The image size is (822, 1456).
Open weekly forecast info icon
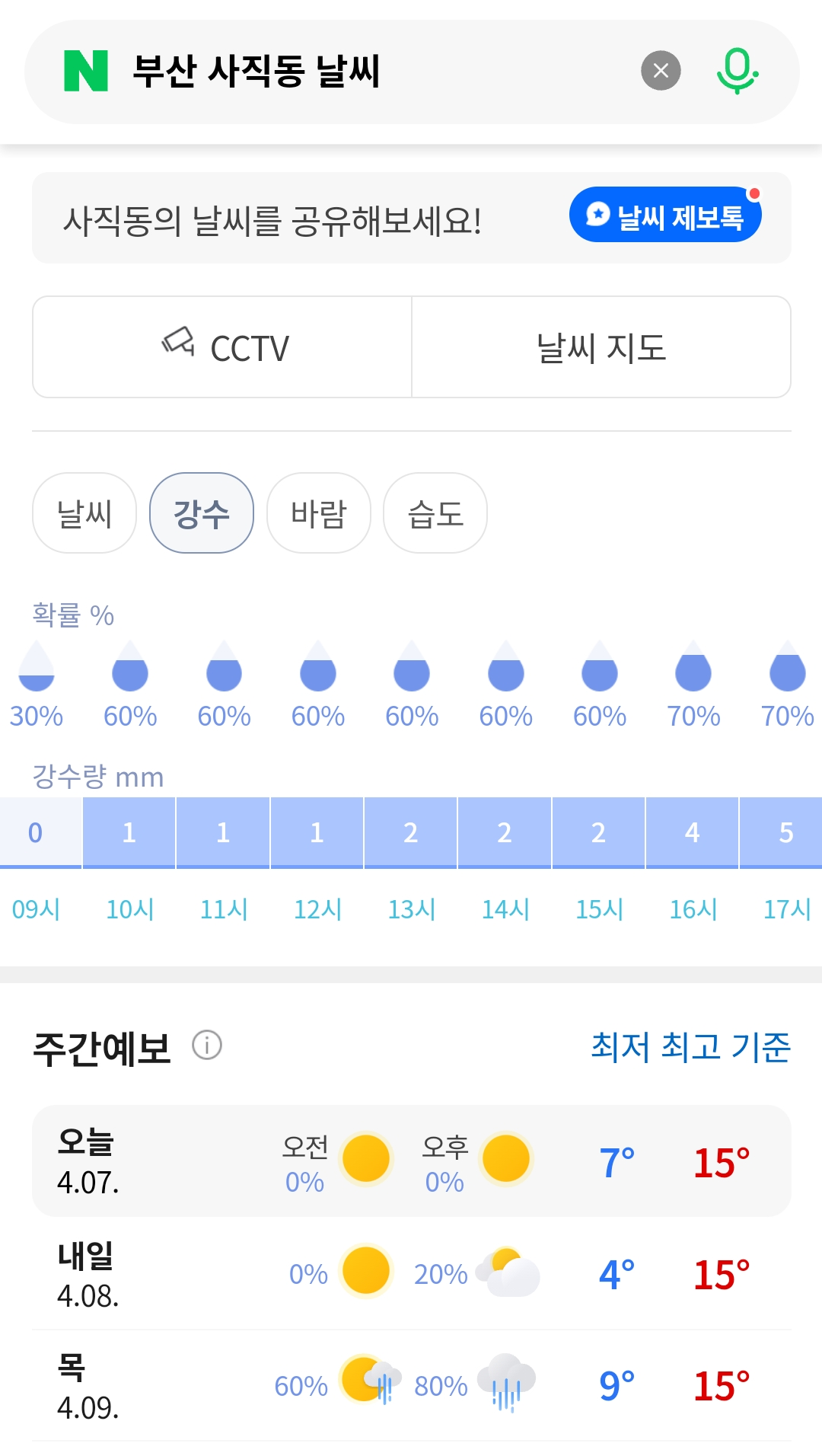click(207, 1046)
